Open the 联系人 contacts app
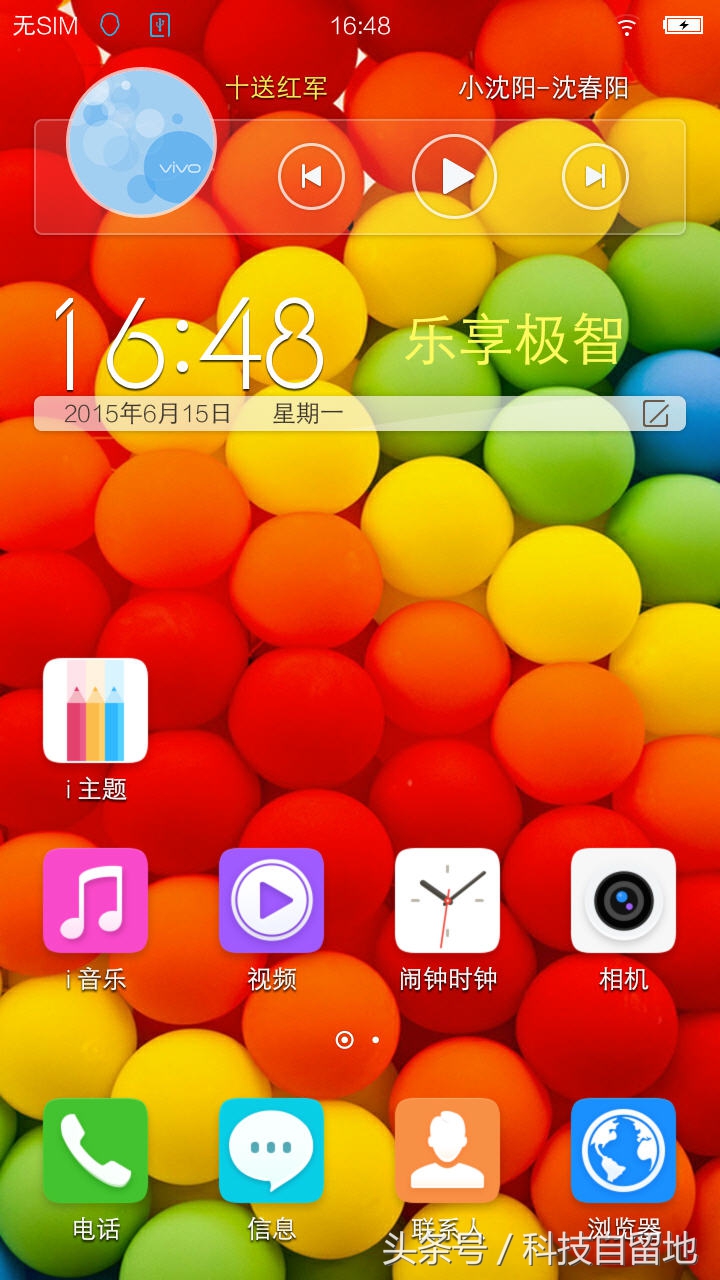 click(447, 1150)
